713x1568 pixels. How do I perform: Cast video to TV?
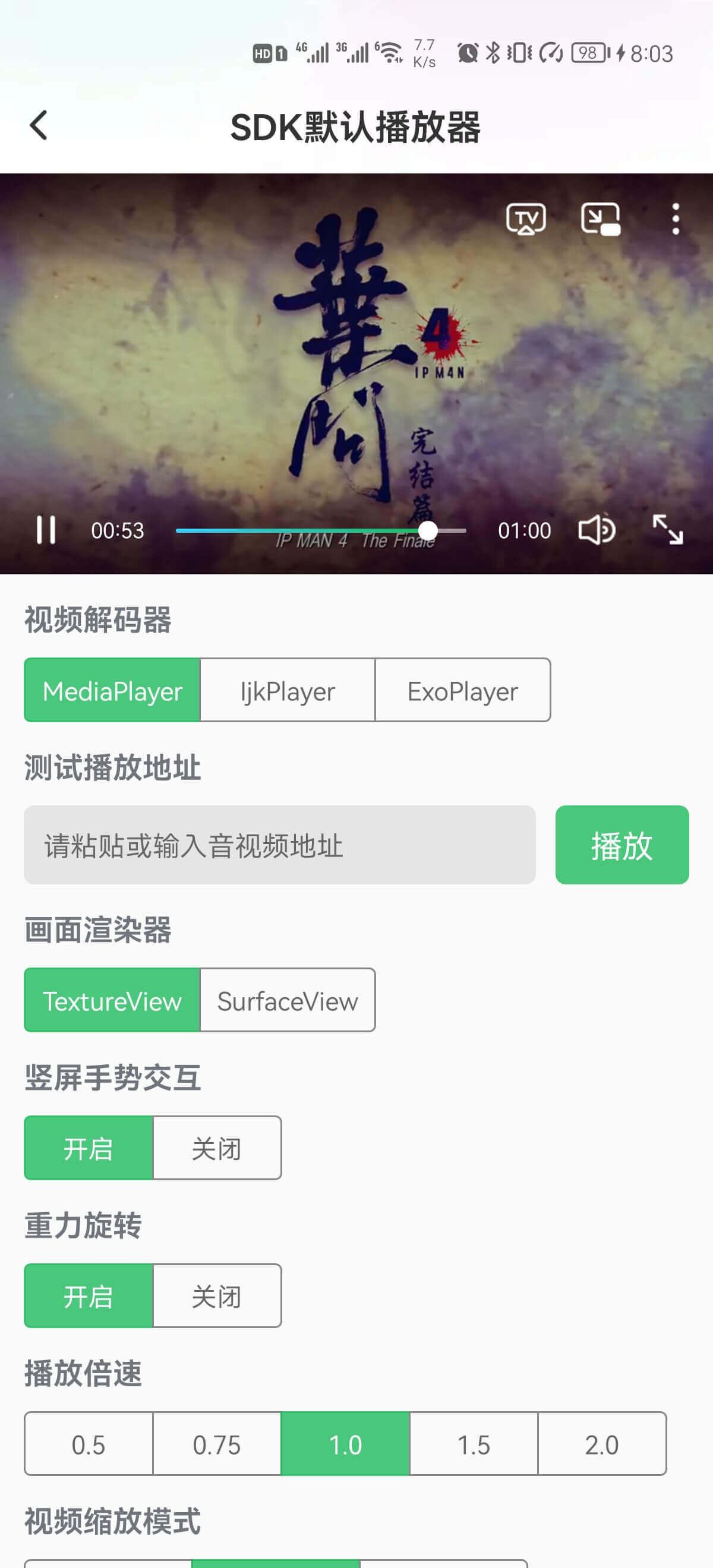[x=525, y=219]
